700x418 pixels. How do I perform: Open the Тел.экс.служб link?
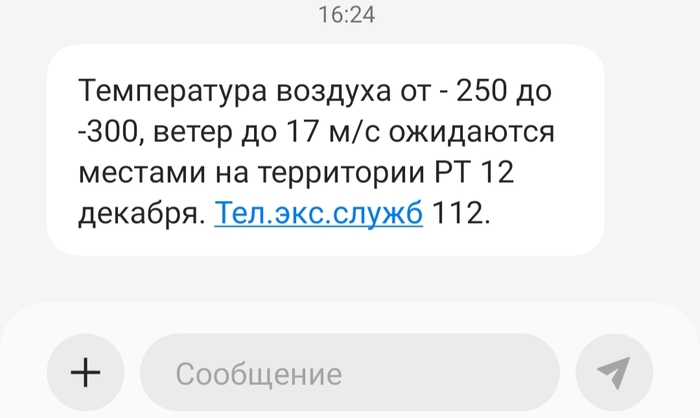(x=319, y=214)
